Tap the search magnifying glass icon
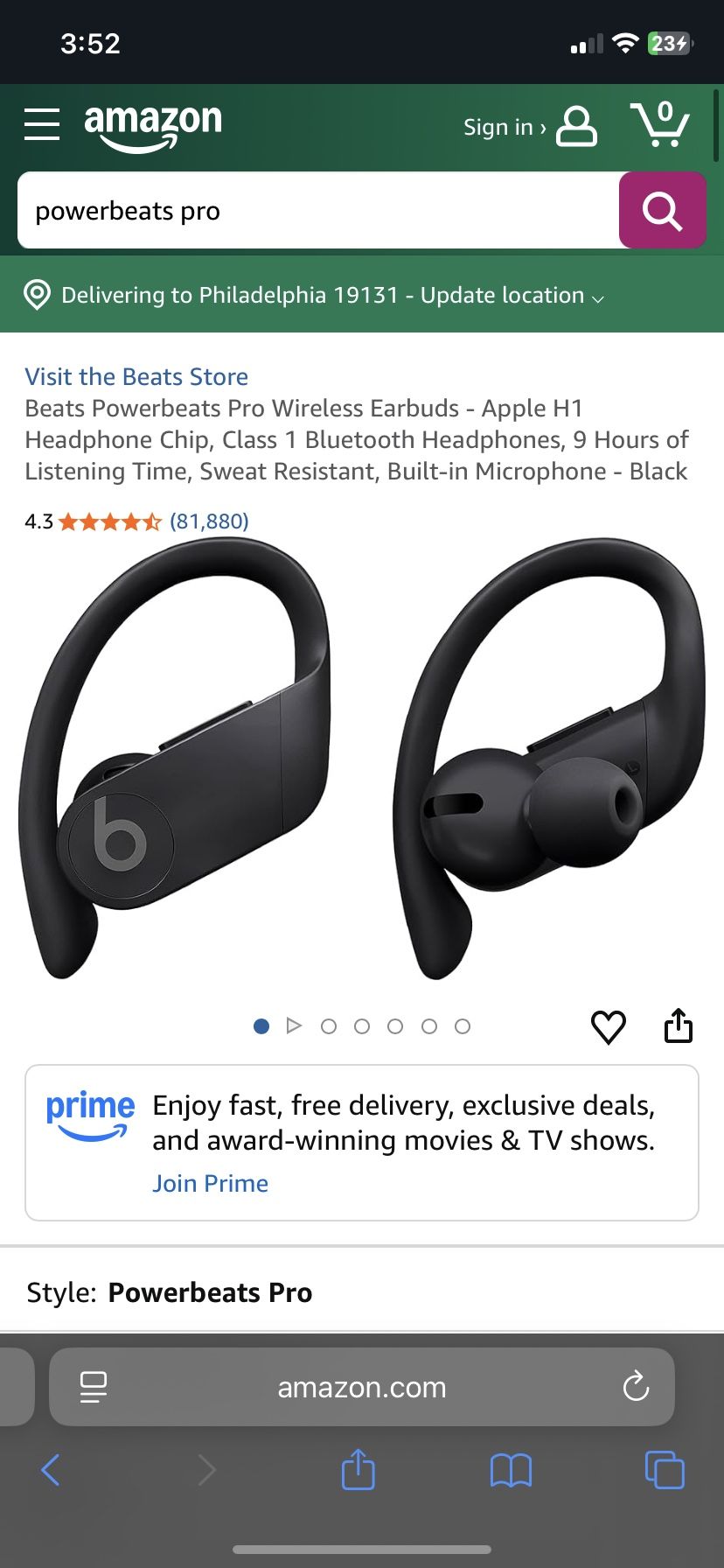This screenshot has height=1568, width=724. pos(662,211)
